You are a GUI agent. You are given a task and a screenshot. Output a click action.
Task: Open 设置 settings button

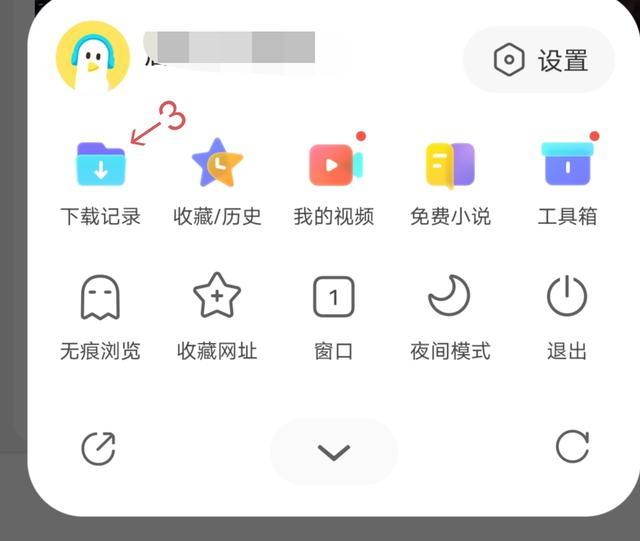click(x=539, y=61)
